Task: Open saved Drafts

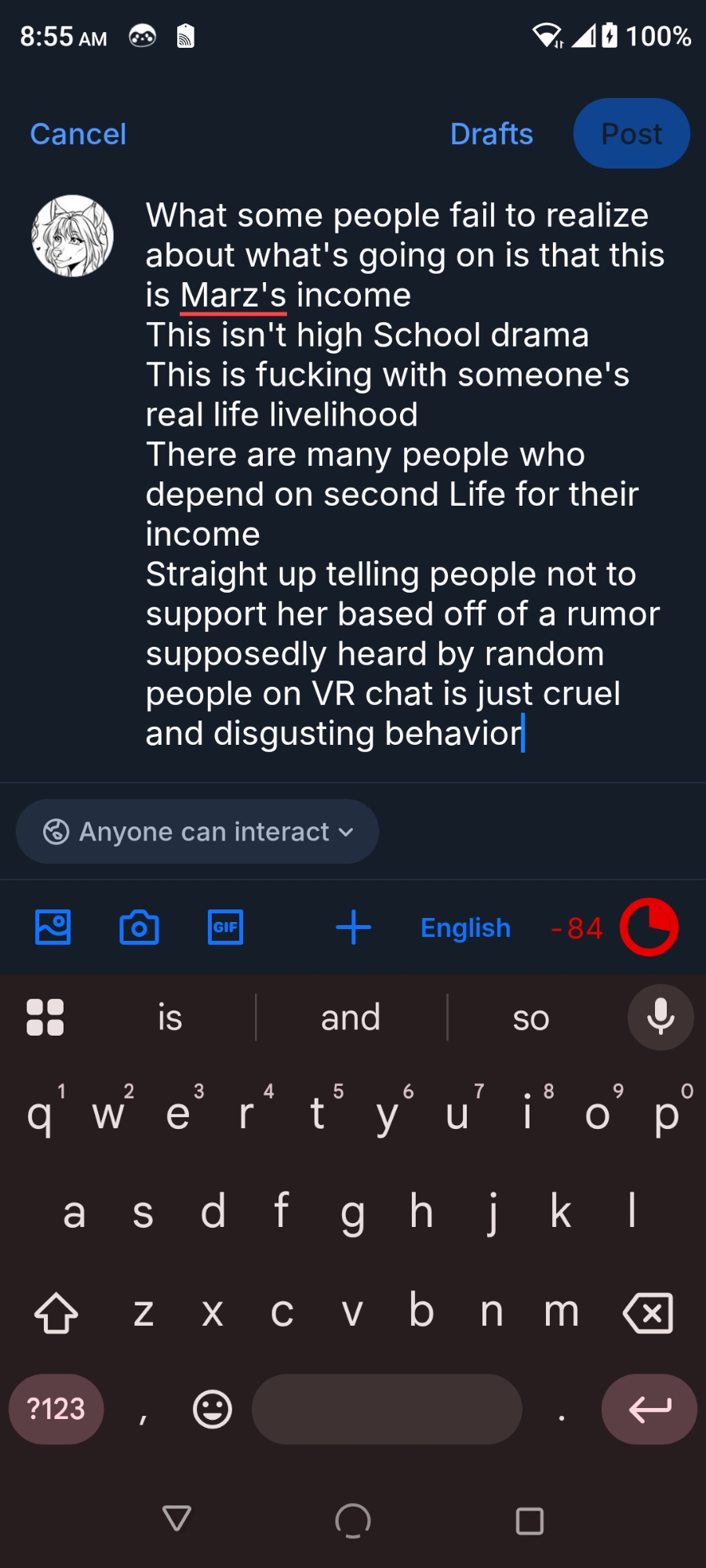Action: 491,134
